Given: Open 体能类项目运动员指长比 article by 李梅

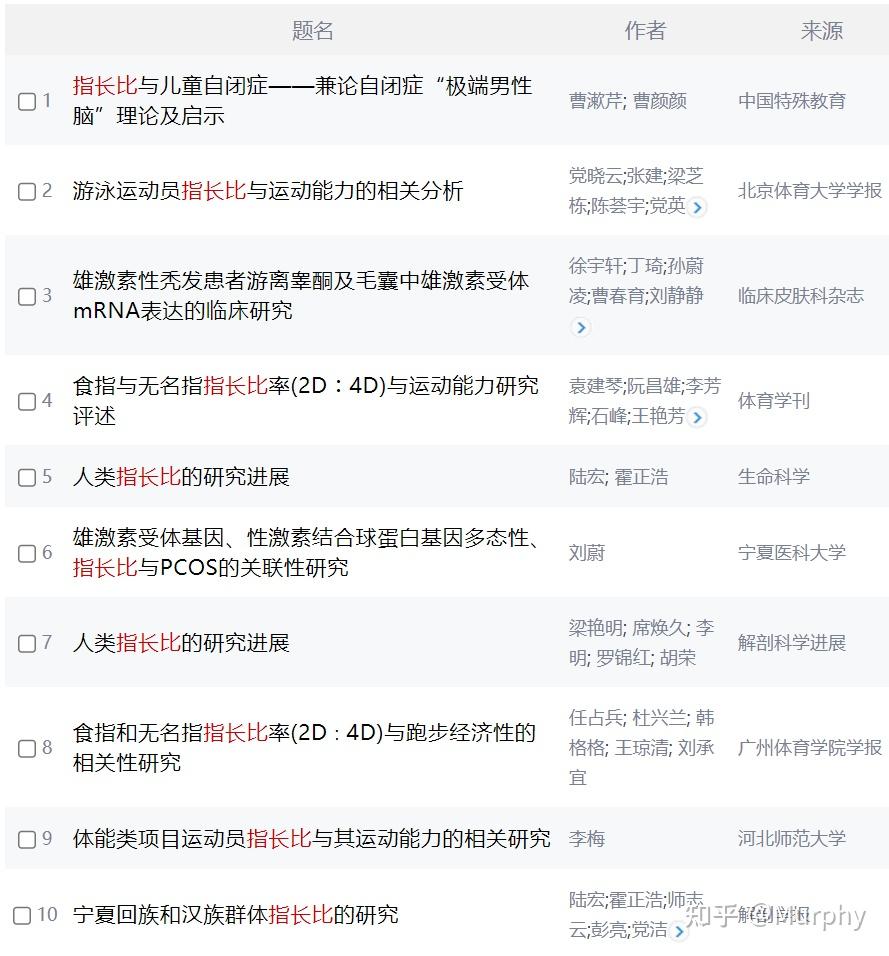Looking at the screenshot, I should pos(312,839).
